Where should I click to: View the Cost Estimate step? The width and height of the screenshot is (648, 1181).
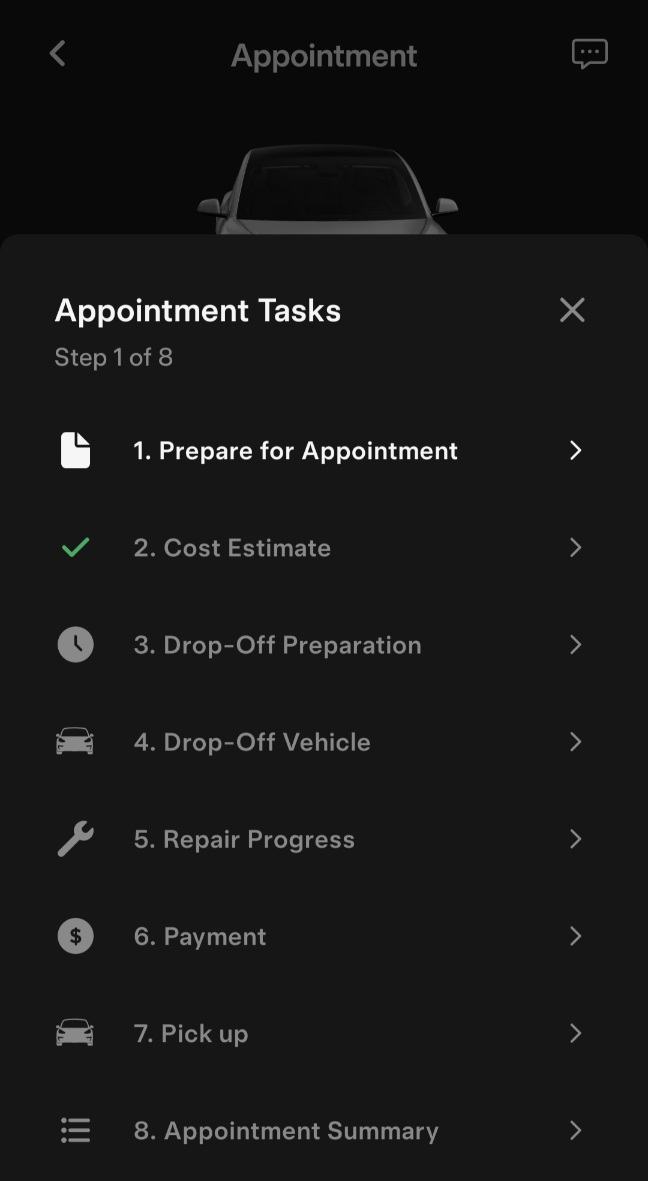coord(232,548)
